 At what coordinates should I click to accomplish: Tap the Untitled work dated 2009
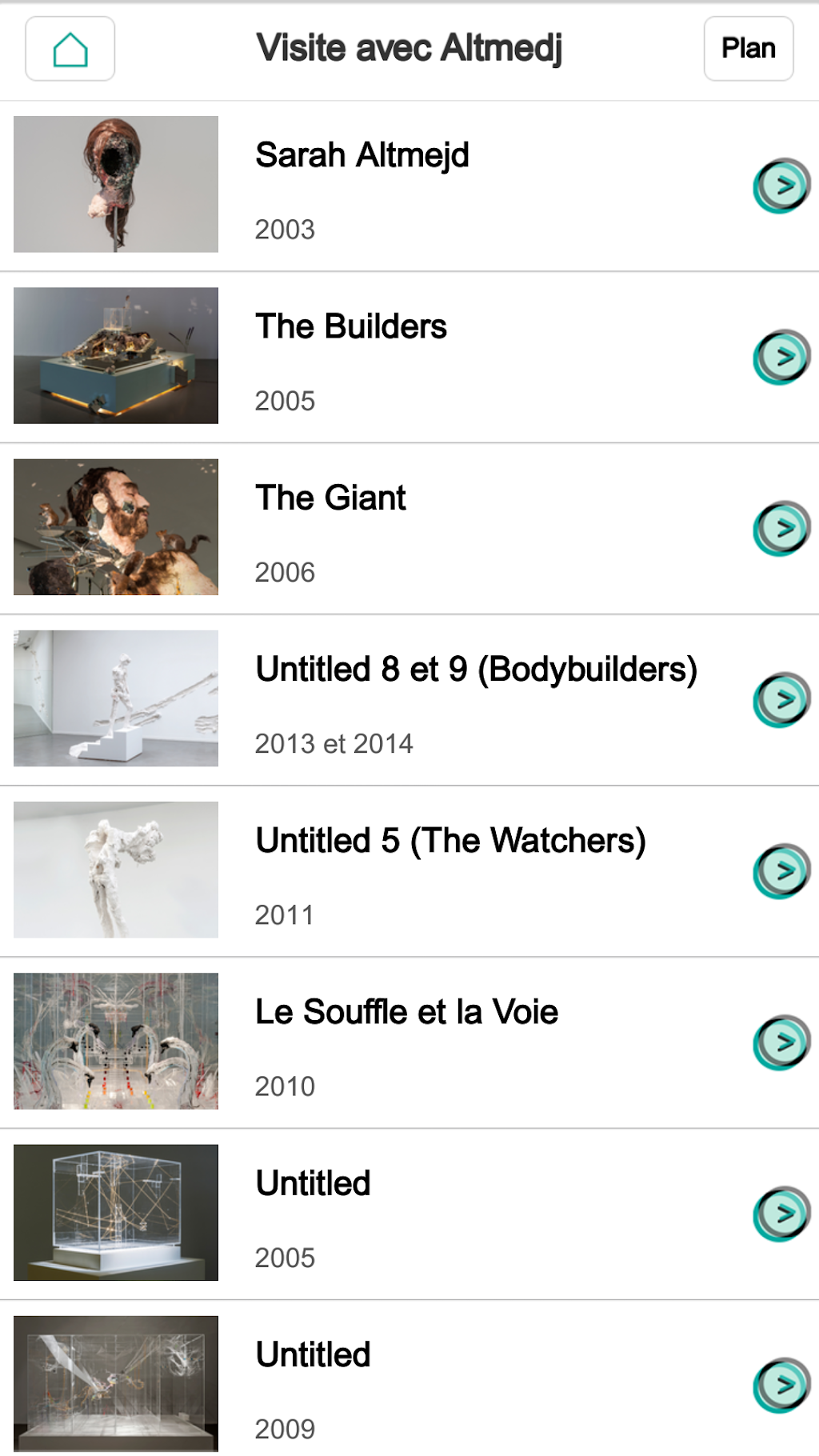pos(781,1384)
